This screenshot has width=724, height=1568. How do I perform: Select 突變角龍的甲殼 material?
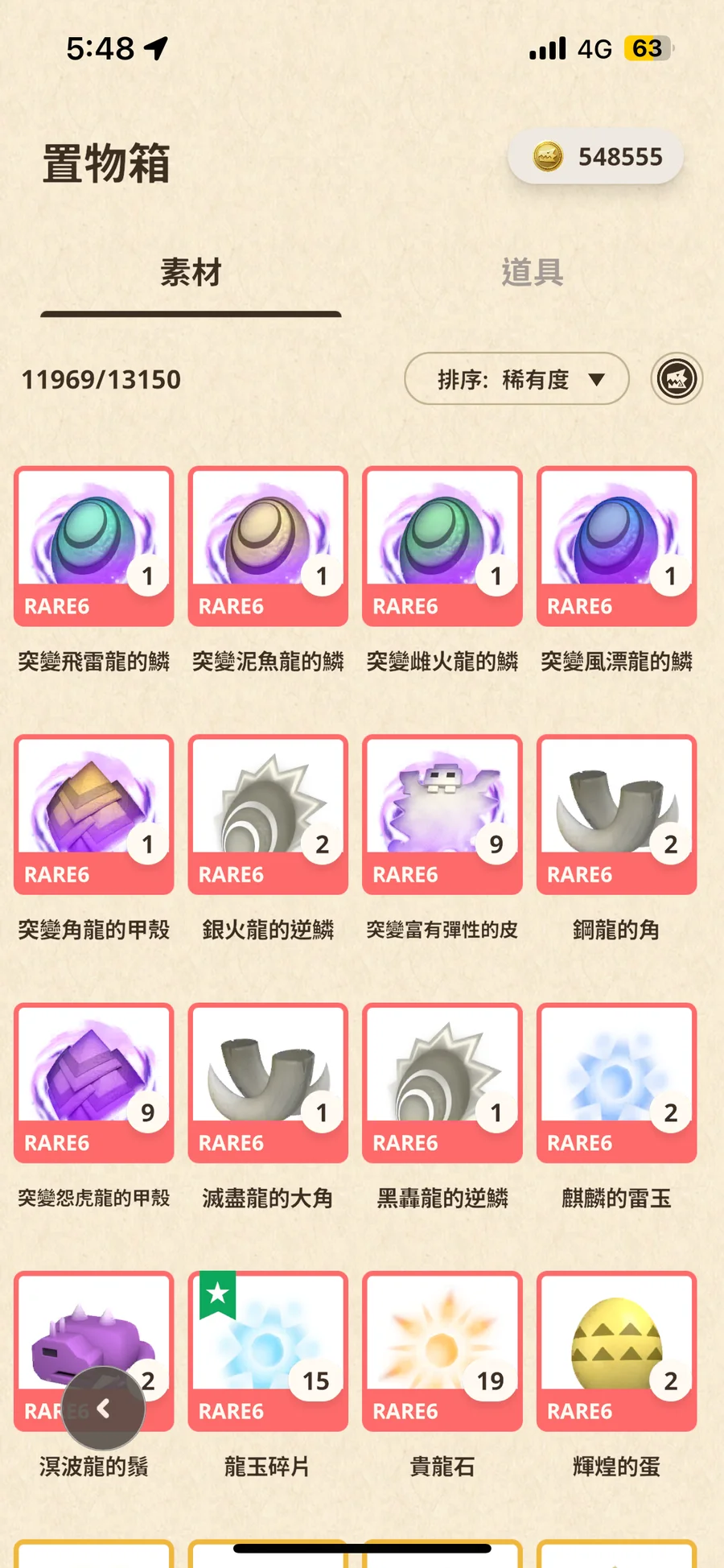[94, 815]
